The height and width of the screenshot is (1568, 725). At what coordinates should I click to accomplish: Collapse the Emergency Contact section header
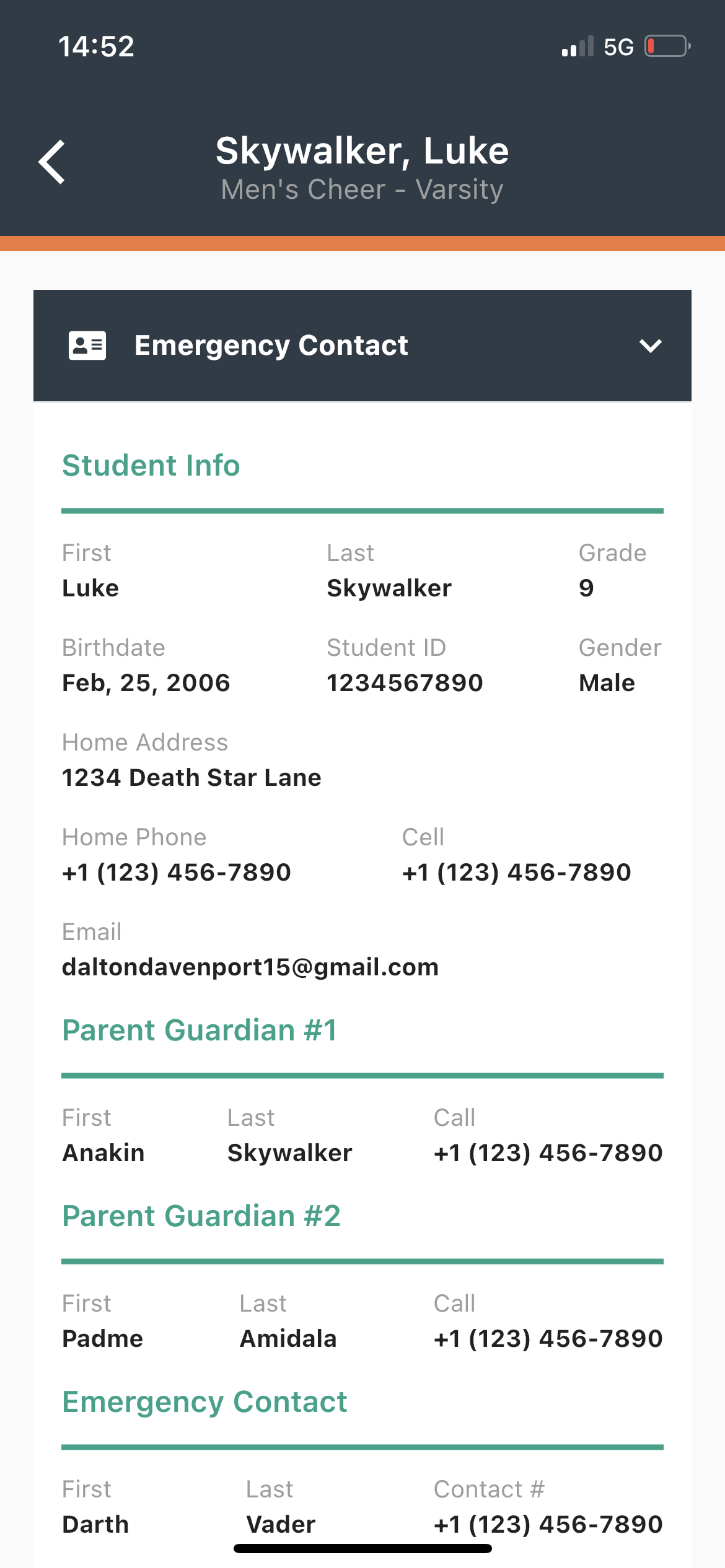coord(650,346)
